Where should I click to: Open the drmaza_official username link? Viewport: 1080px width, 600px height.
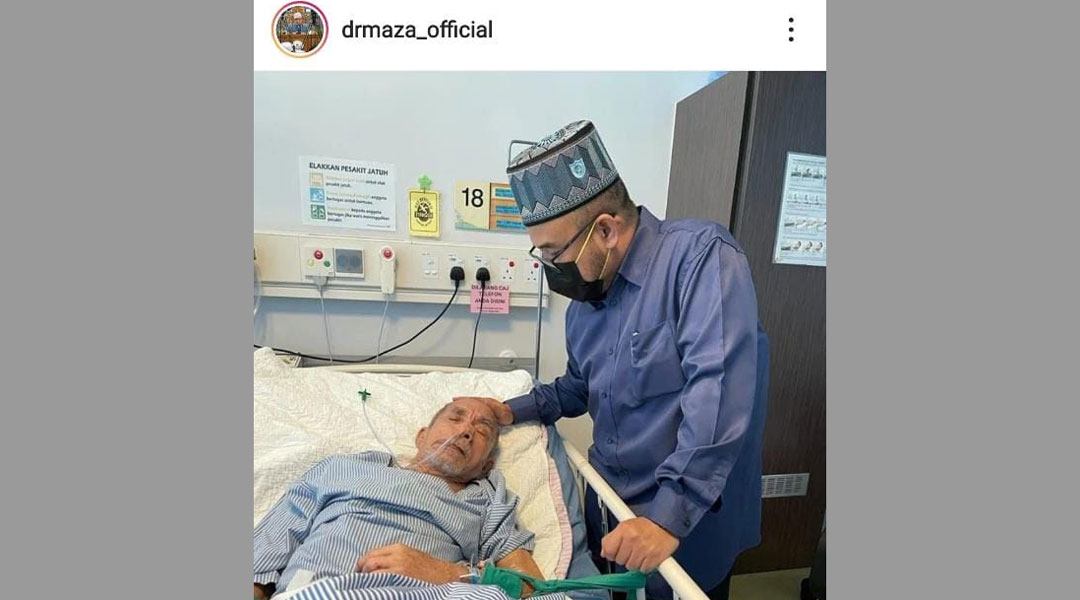417,30
